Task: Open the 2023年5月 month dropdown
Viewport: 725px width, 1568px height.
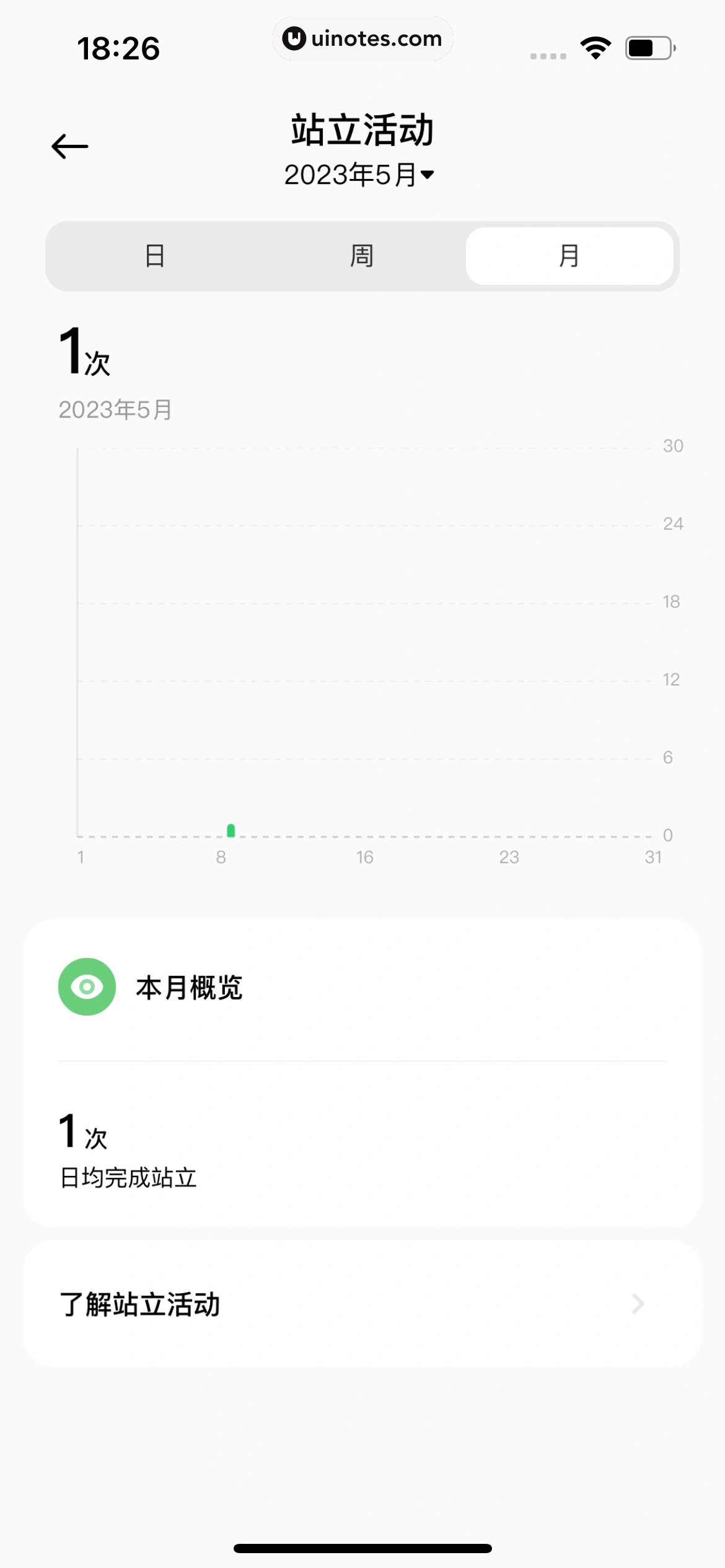Action: [x=359, y=175]
